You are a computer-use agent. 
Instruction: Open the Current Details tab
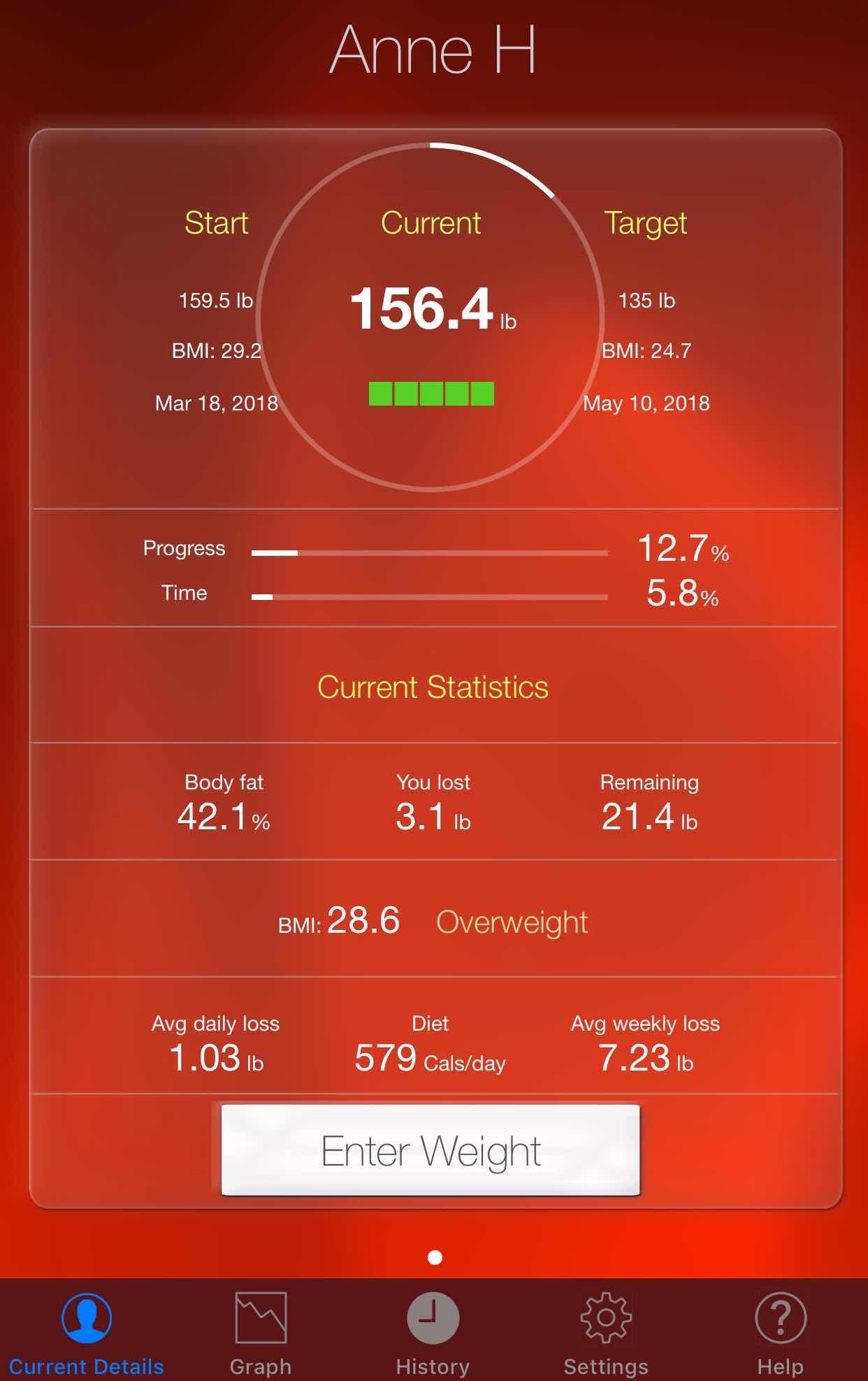pos(87,1333)
